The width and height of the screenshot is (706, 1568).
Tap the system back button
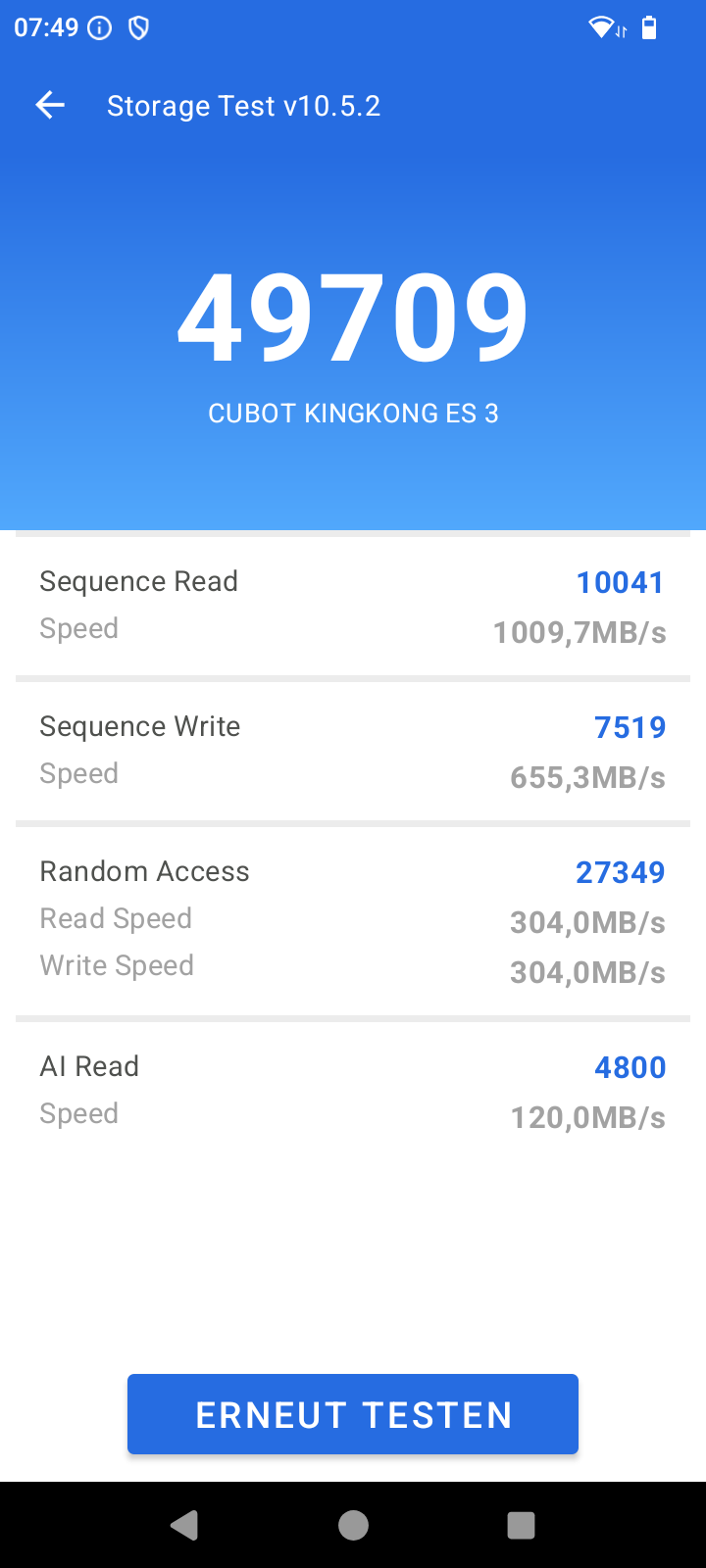(x=184, y=1525)
